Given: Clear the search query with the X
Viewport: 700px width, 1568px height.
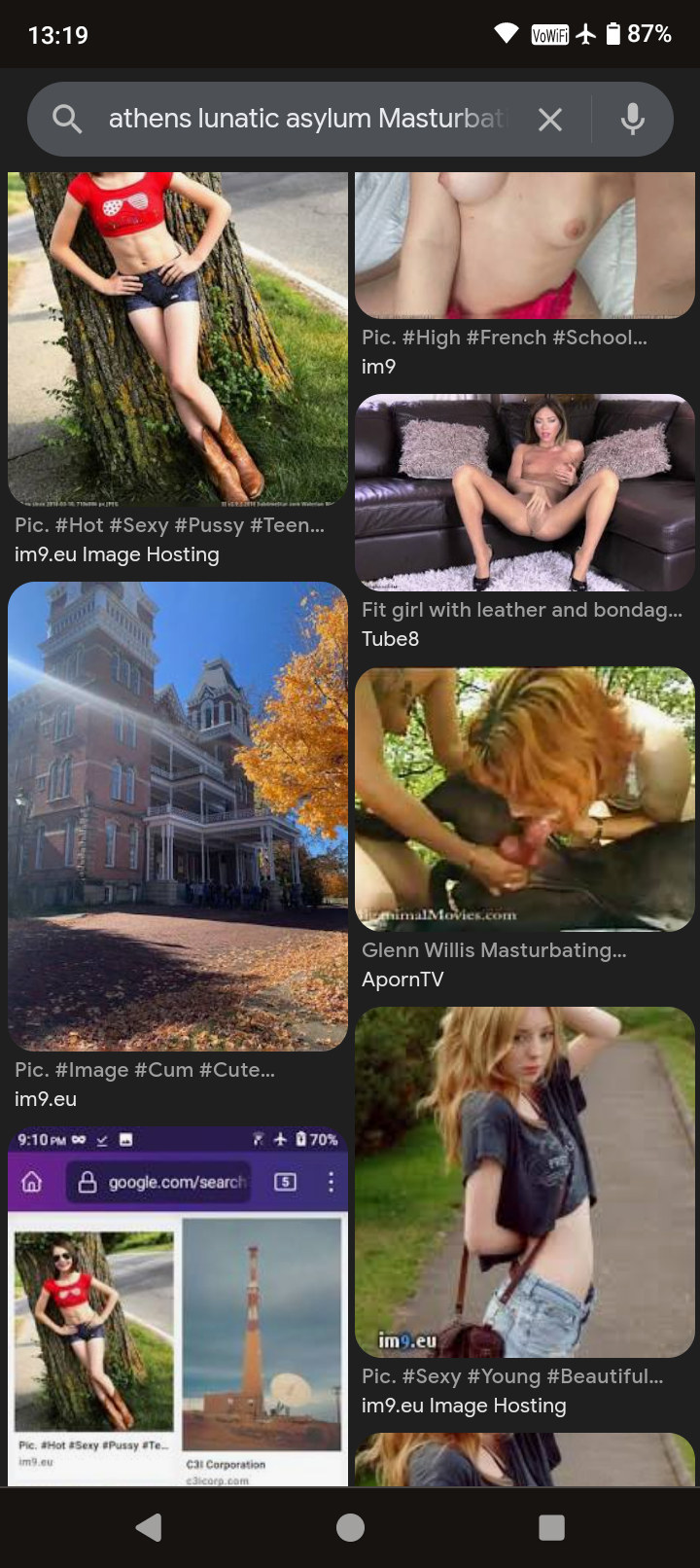Looking at the screenshot, I should click(550, 120).
